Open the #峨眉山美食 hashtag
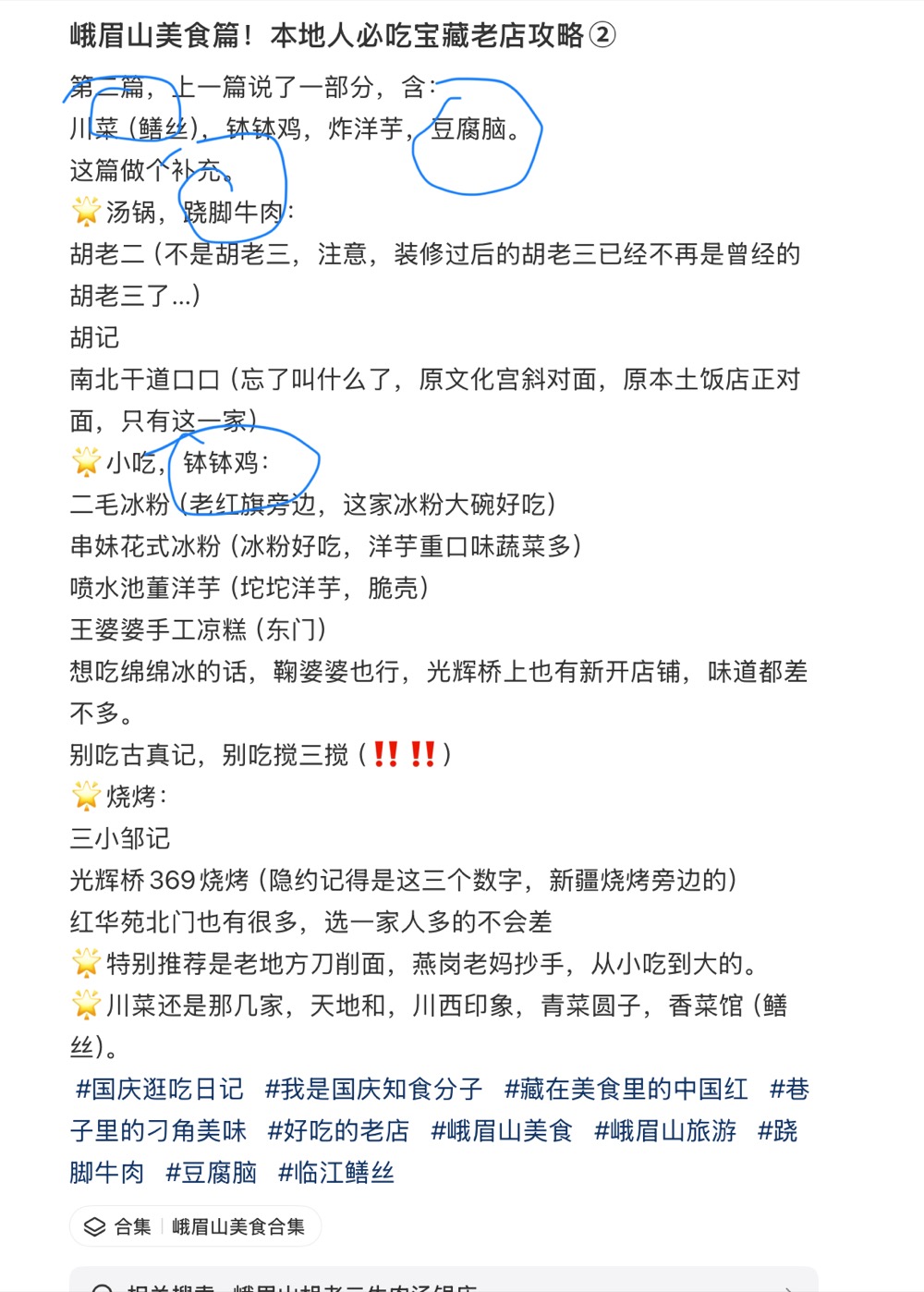Viewport: 924px width, 1292px height. coord(502,1130)
